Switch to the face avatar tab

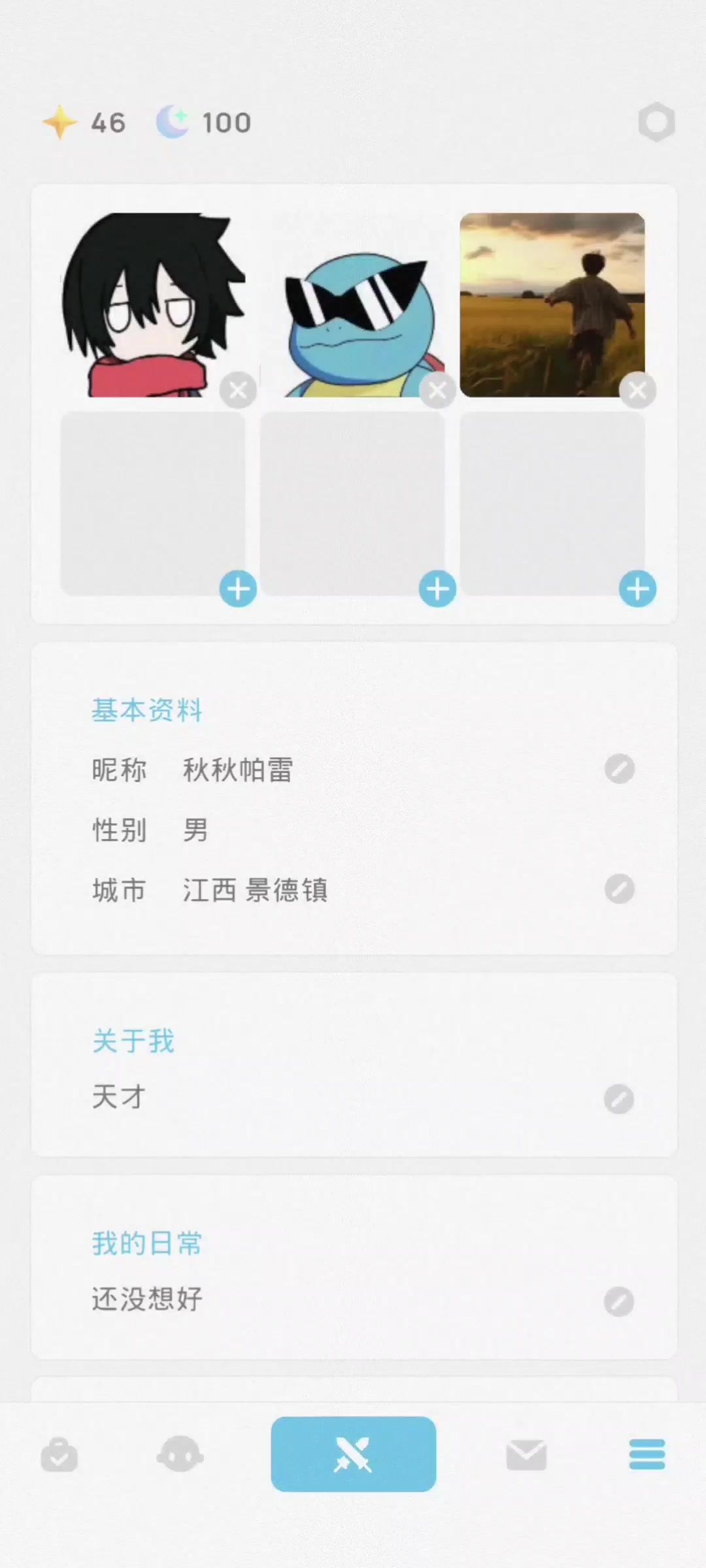point(180,1454)
